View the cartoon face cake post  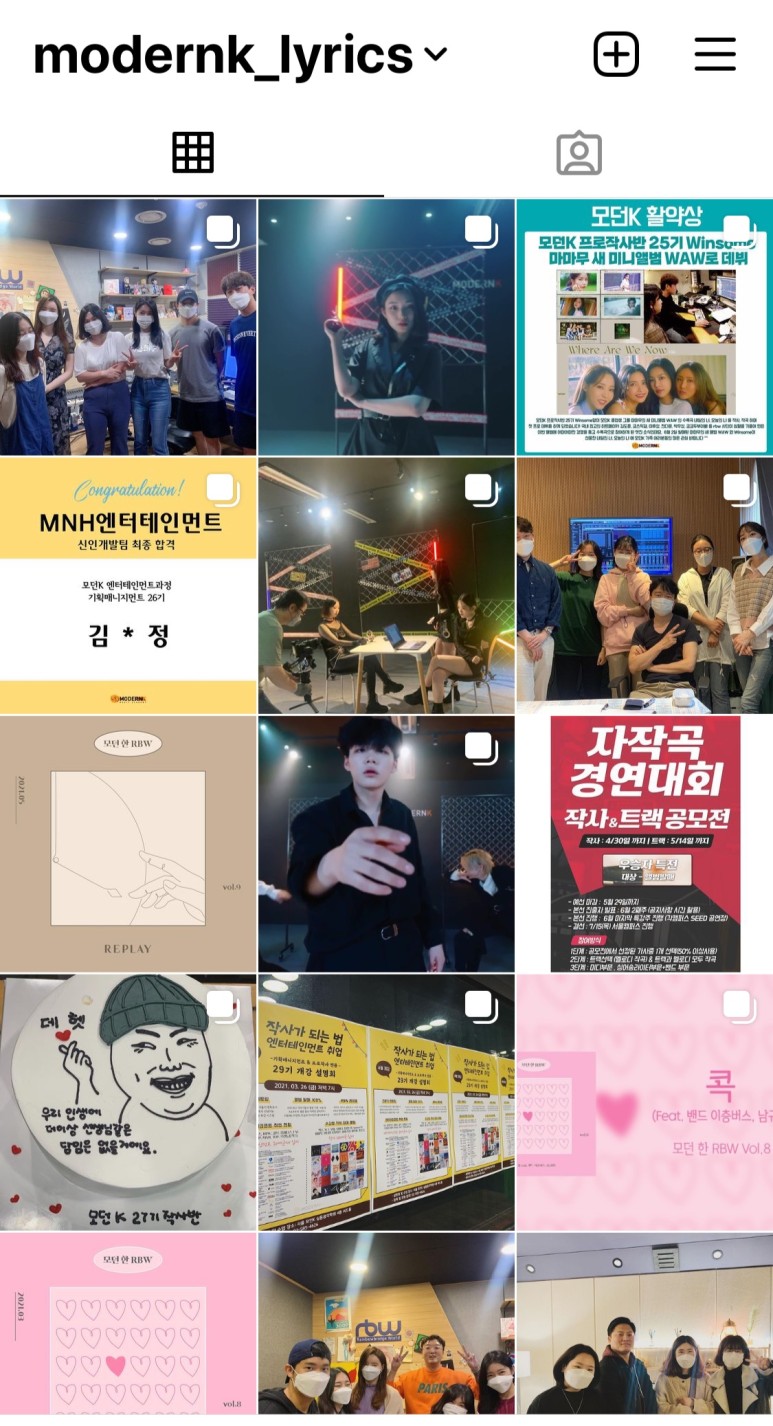click(x=128, y=1102)
